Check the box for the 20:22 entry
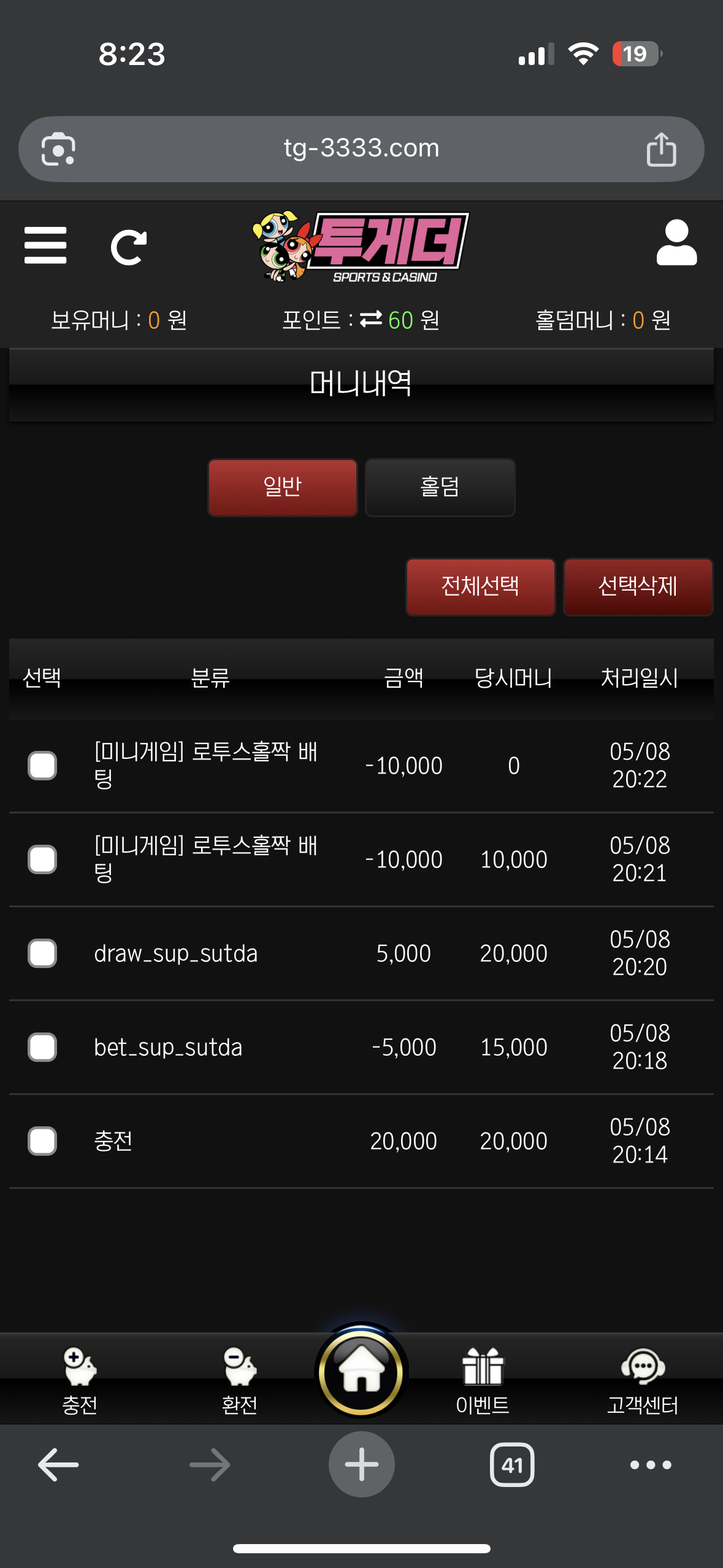Viewport: 723px width, 1568px height. [x=42, y=766]
